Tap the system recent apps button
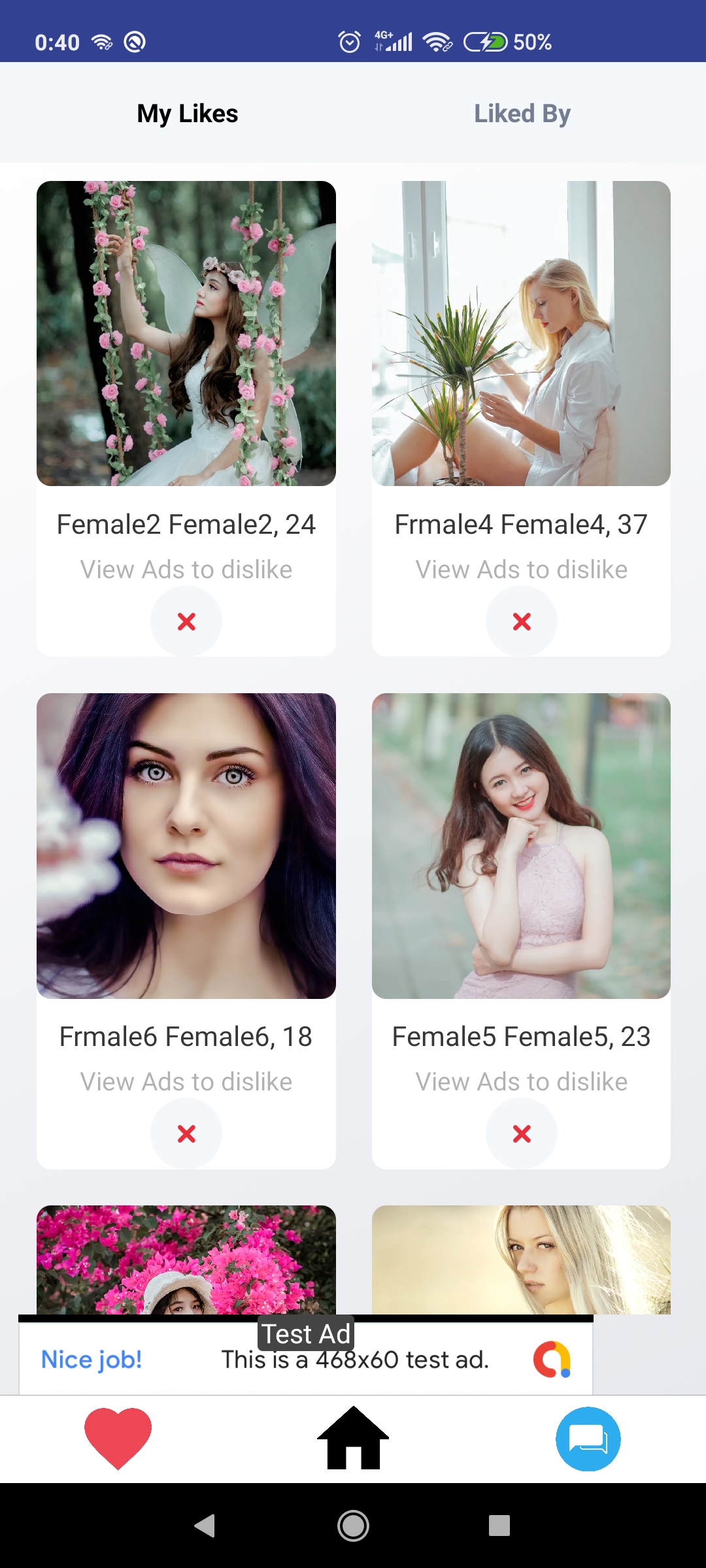Viewport: 706px width, 1568px height. pos(499,1526)
